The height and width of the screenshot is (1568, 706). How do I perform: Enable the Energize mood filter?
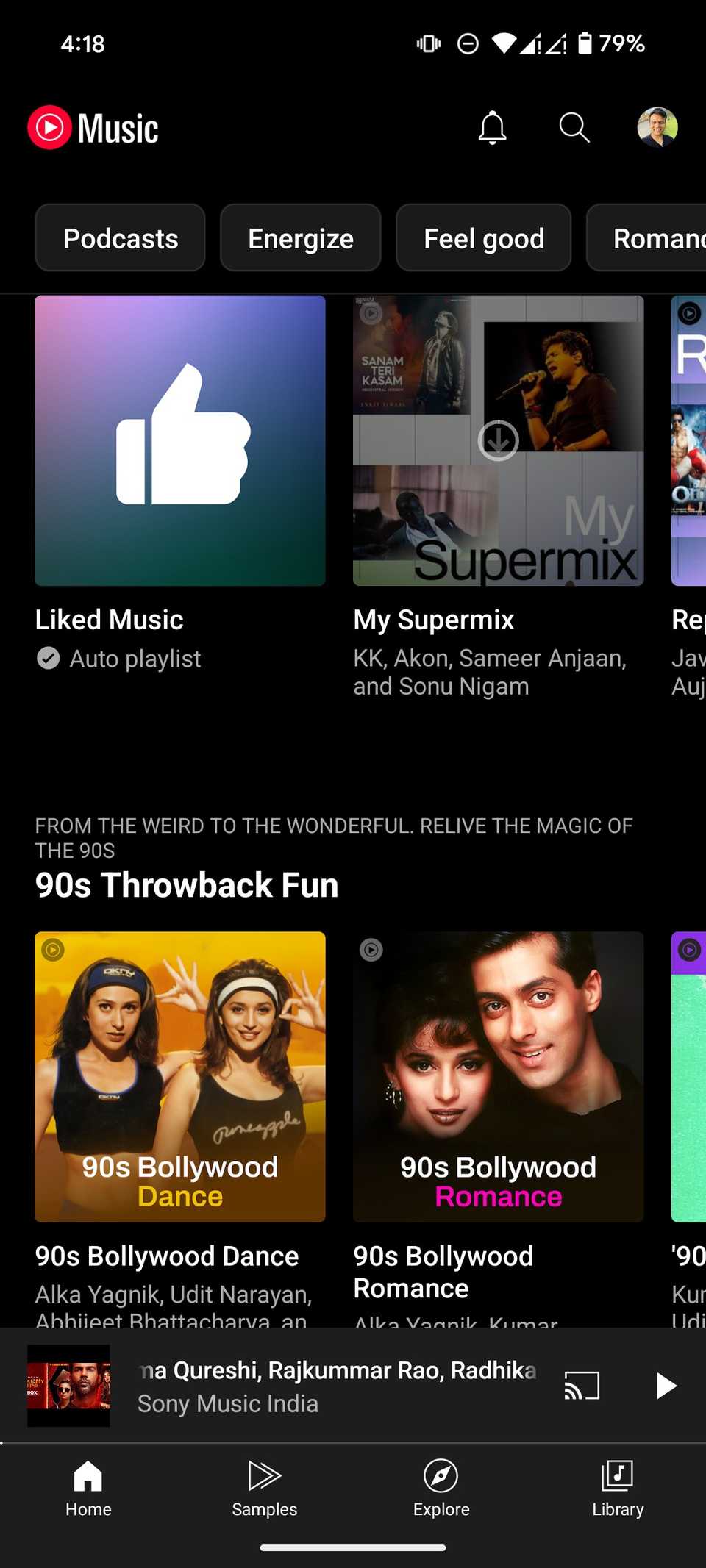pyautogui.click(x=300, y=237)
